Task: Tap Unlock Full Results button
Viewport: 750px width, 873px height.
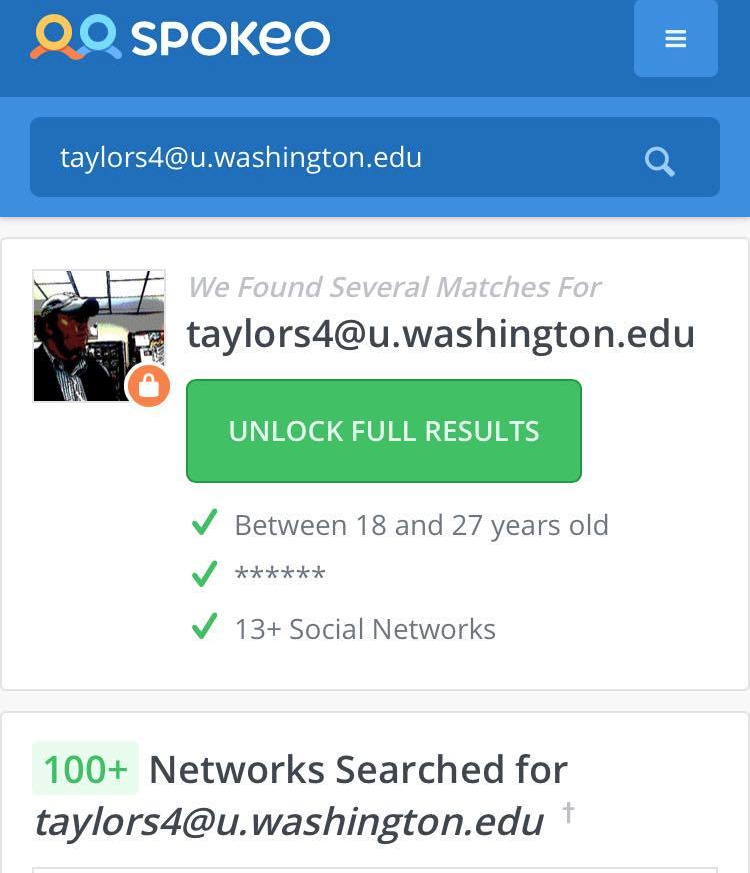Action: point(383,431)
